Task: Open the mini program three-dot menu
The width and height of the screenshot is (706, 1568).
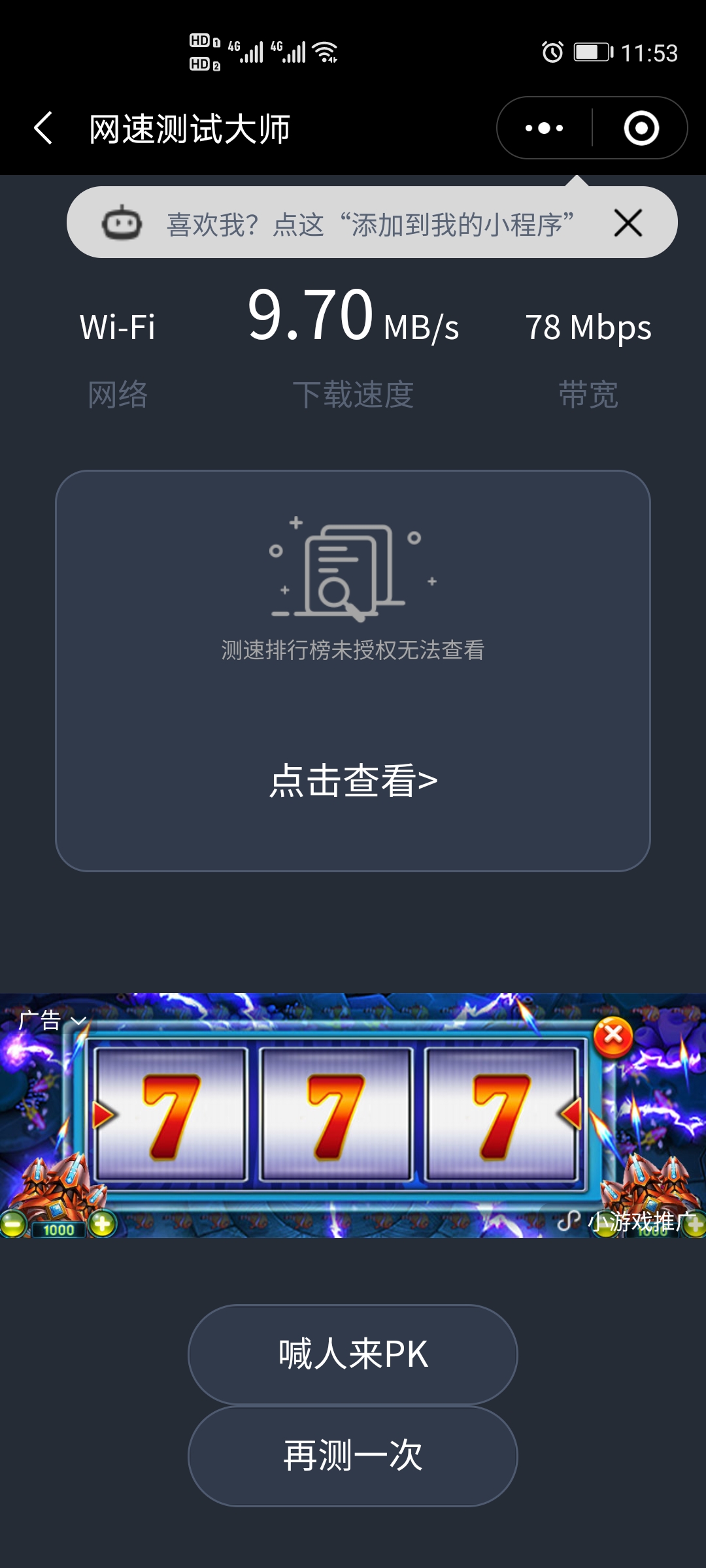Action: [544, 128]
